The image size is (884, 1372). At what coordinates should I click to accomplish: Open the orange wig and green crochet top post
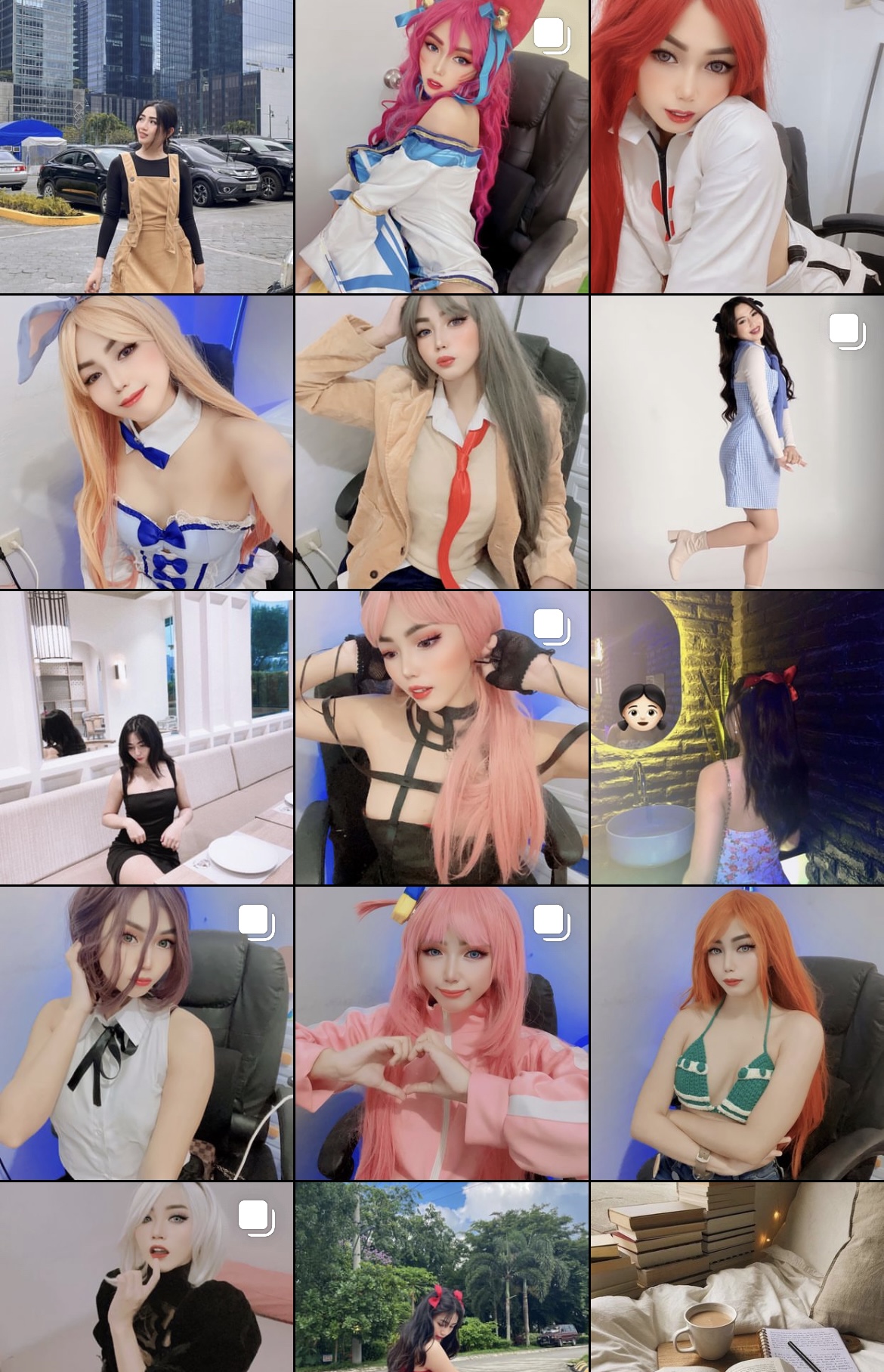[x=737, y=1033]
